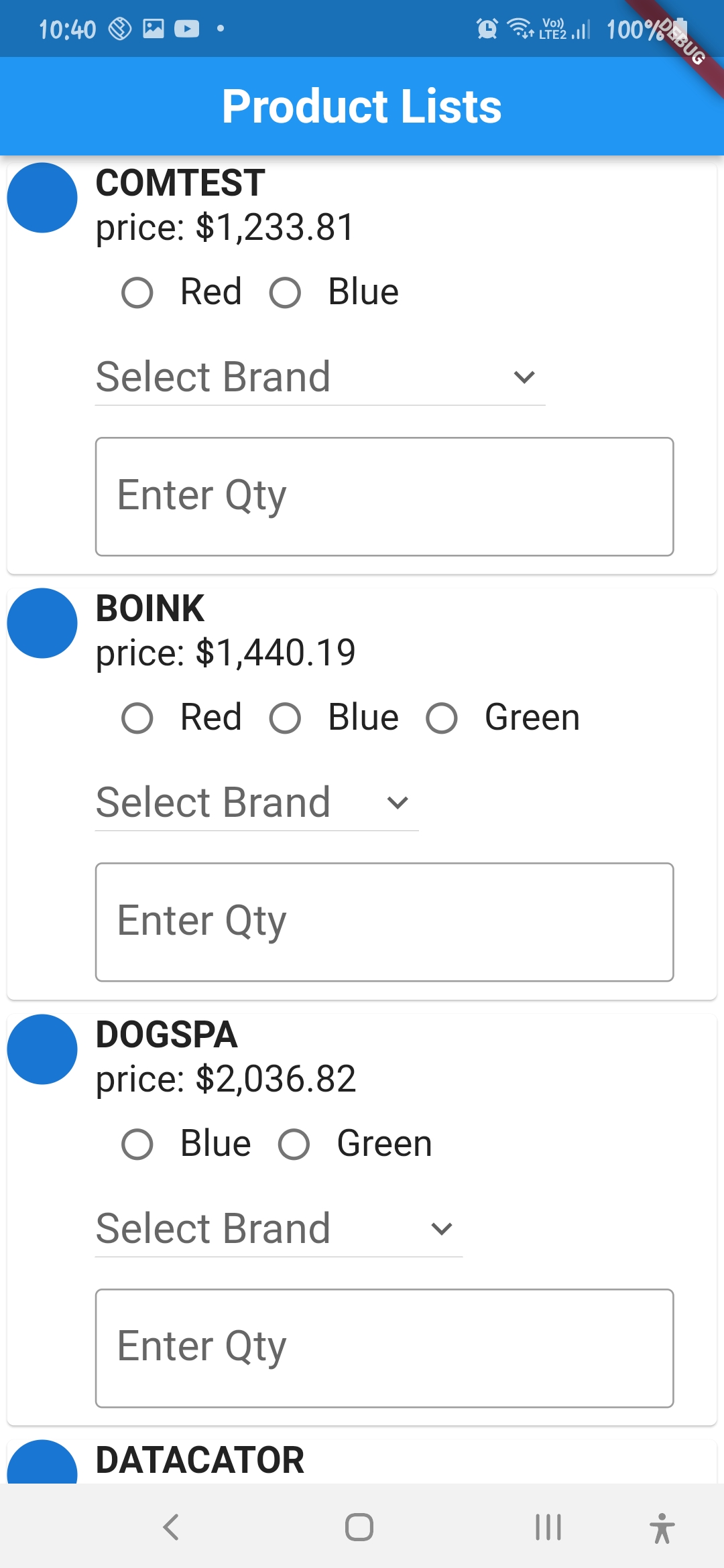Select Blue color for COMTEST
724x1568 pixels.
click(285, 293)
